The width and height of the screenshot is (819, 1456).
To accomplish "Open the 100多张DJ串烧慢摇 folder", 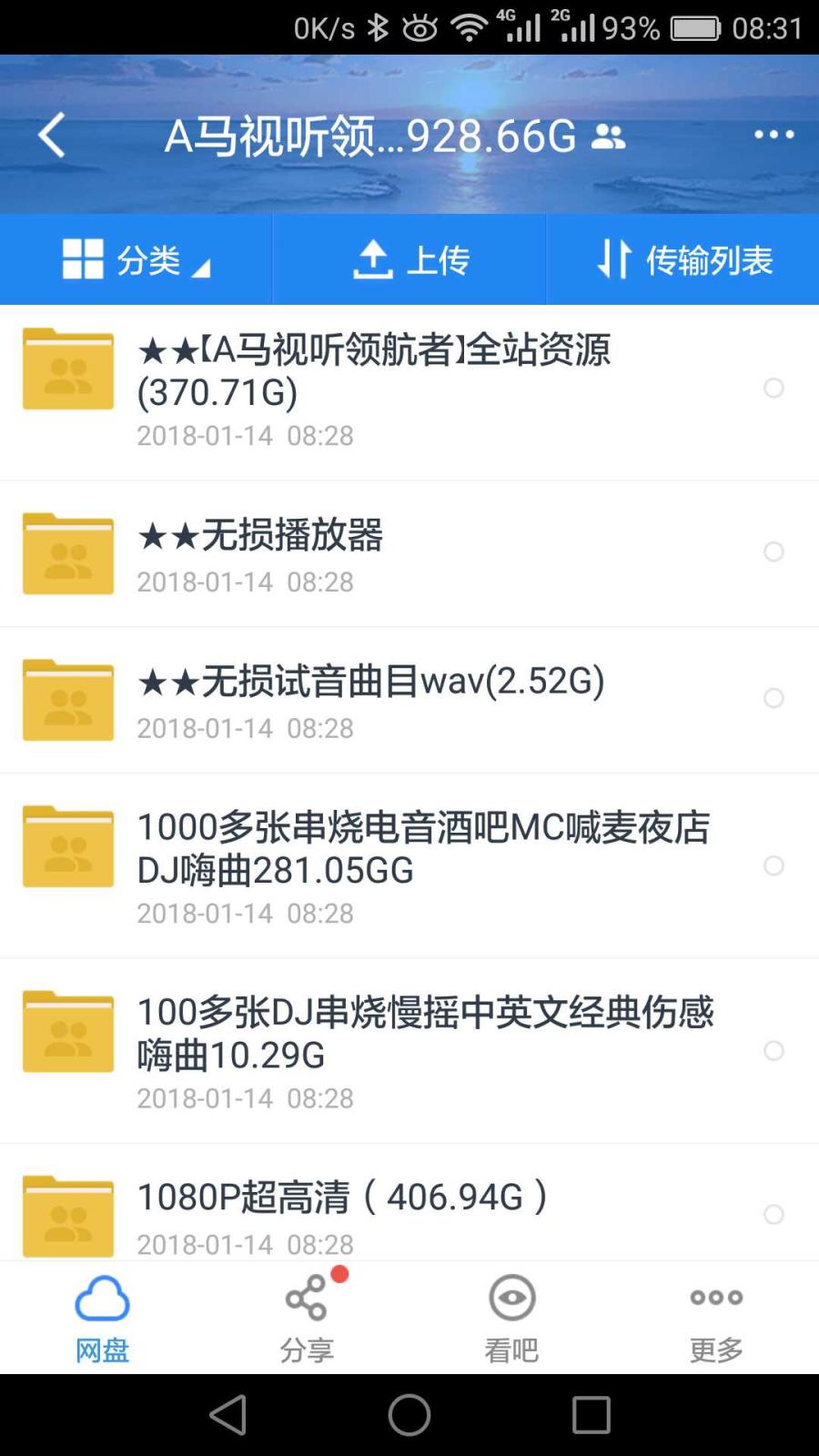I will tap(409, 1051).
